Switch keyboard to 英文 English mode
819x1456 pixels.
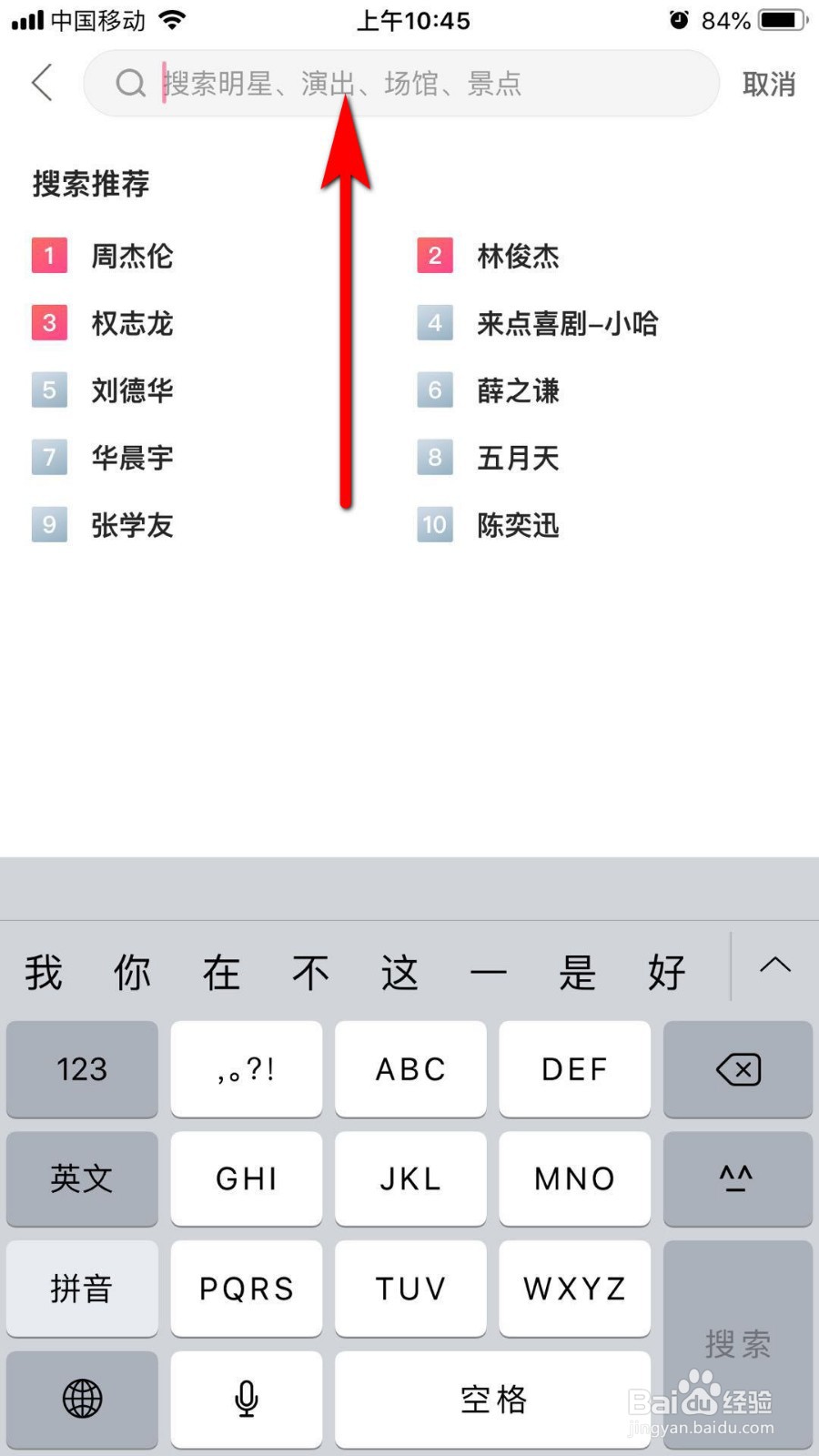click(x=82, y=1179)
